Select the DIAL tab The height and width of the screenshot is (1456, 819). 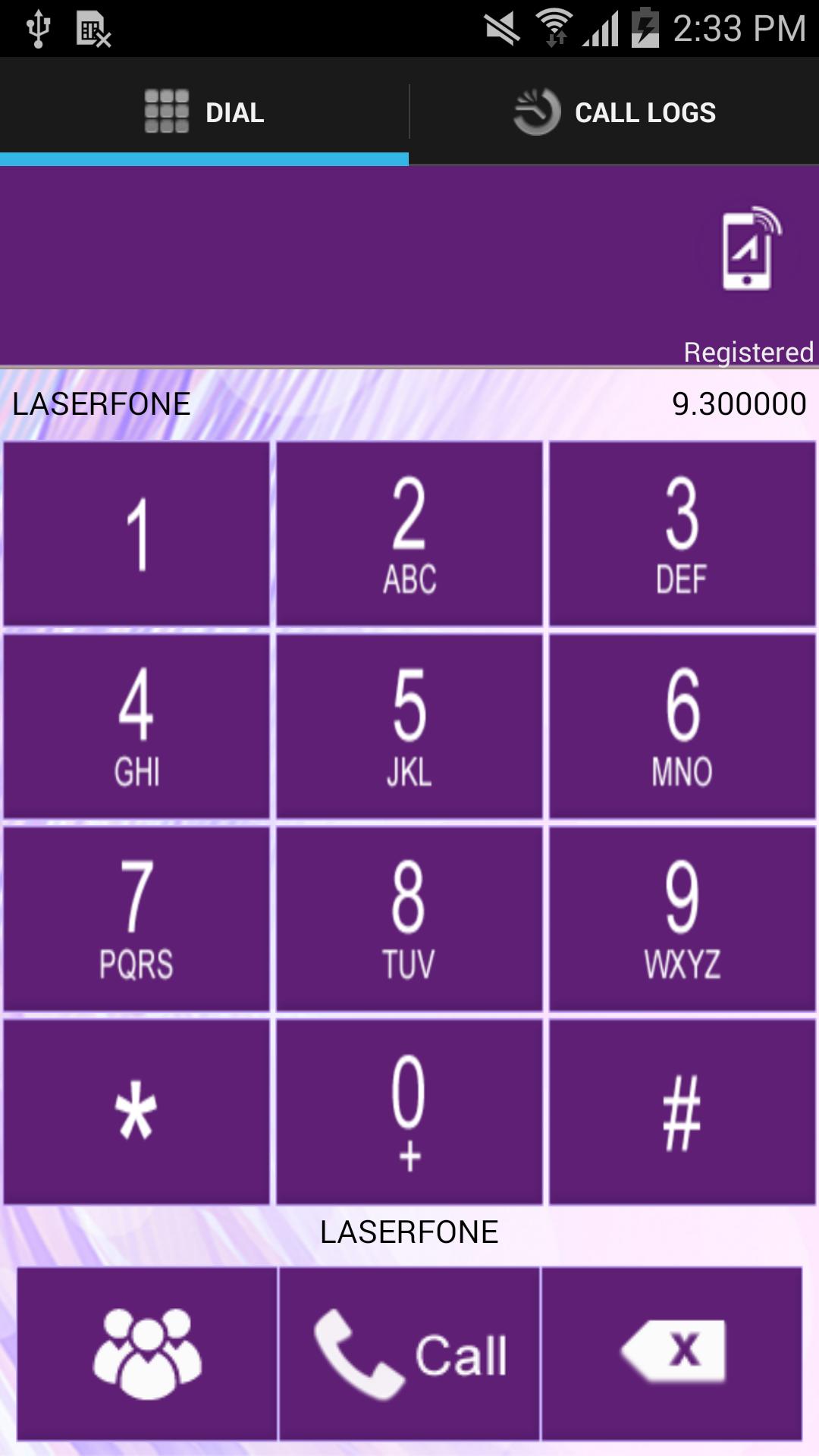click(205, 111)
